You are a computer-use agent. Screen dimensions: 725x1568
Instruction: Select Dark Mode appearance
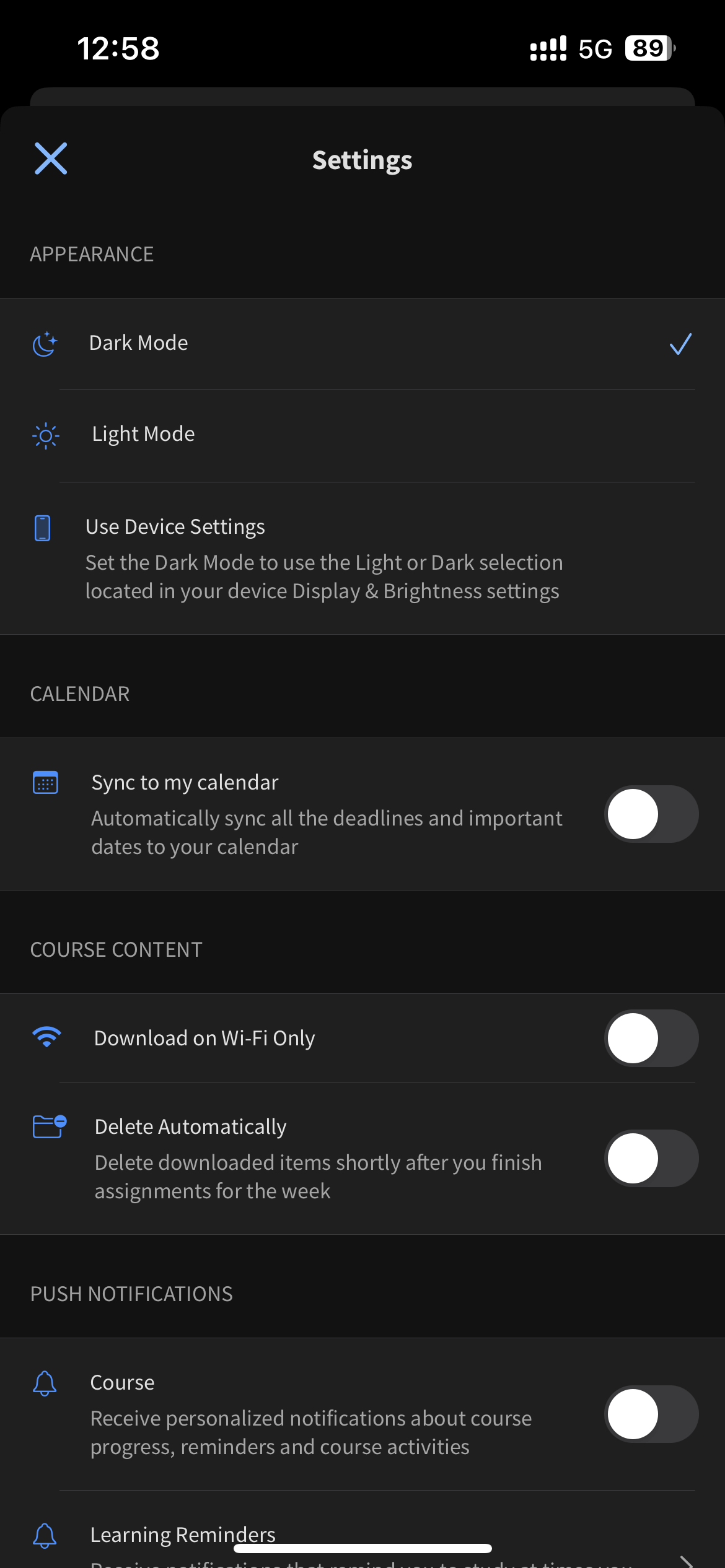[362, 344]
